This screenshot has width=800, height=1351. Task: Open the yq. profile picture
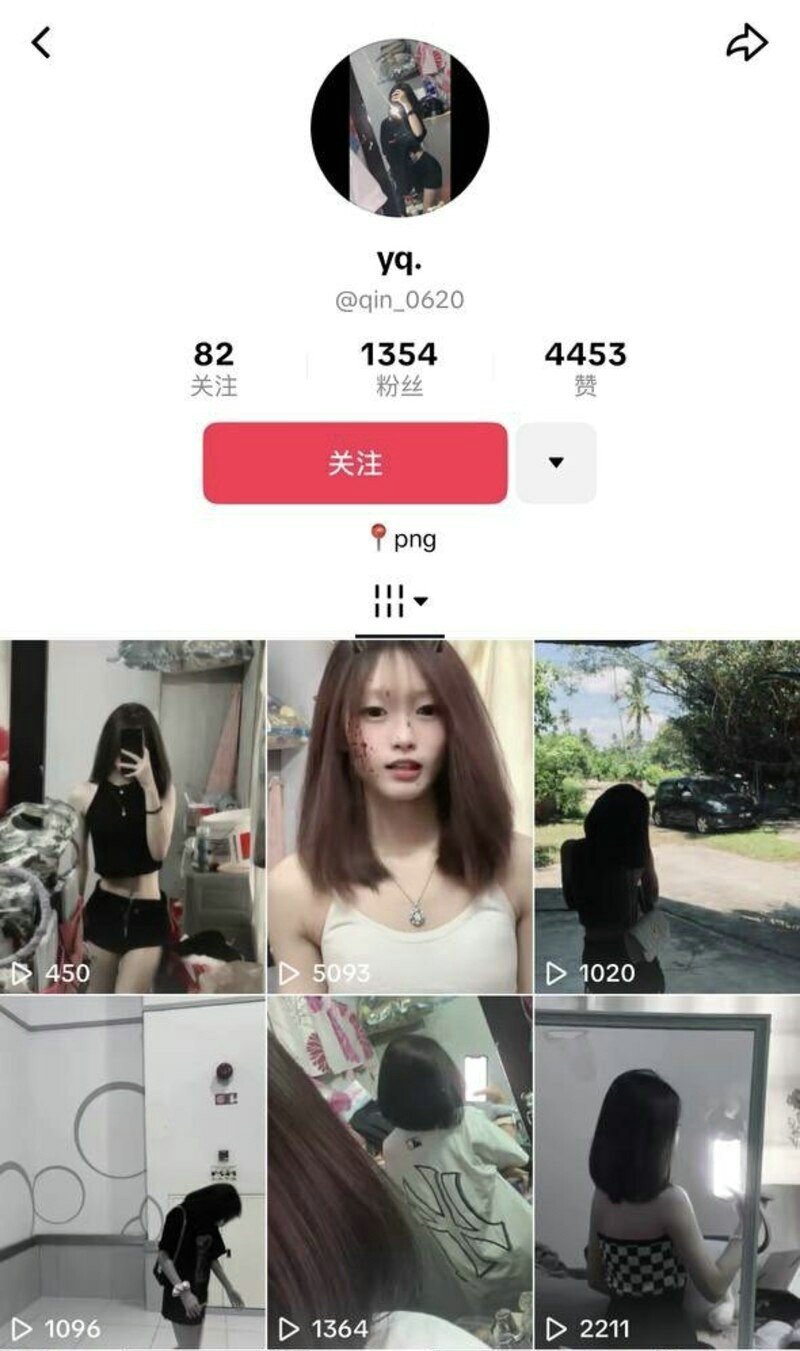(400, 128)
